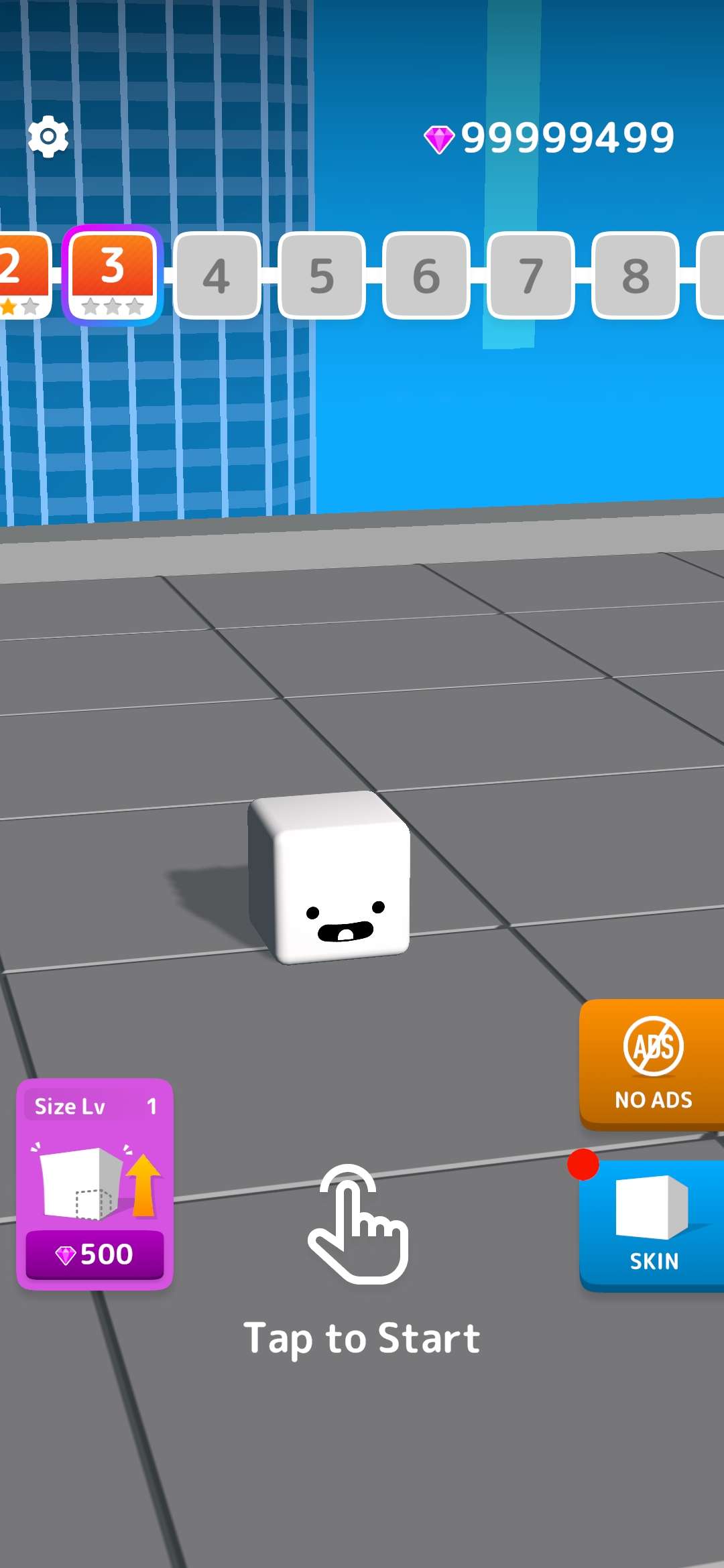Screen dimensions: 724x1568
Task: Open the settings gear
Action: (x=48, y=137)
